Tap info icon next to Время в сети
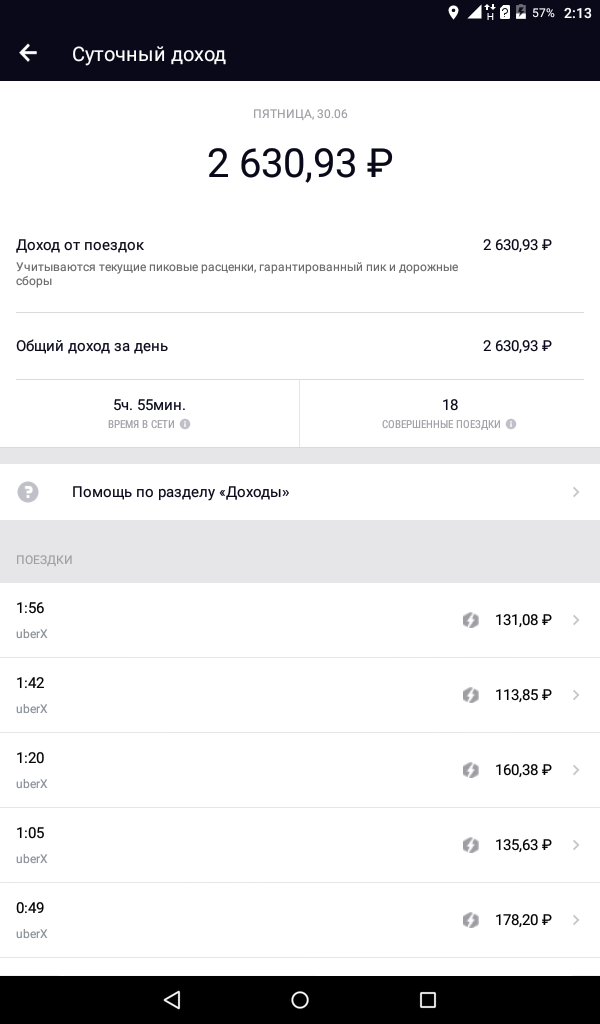Viewport: 600px width, 1024px height. pyautogui.click(x=185, y=424)
